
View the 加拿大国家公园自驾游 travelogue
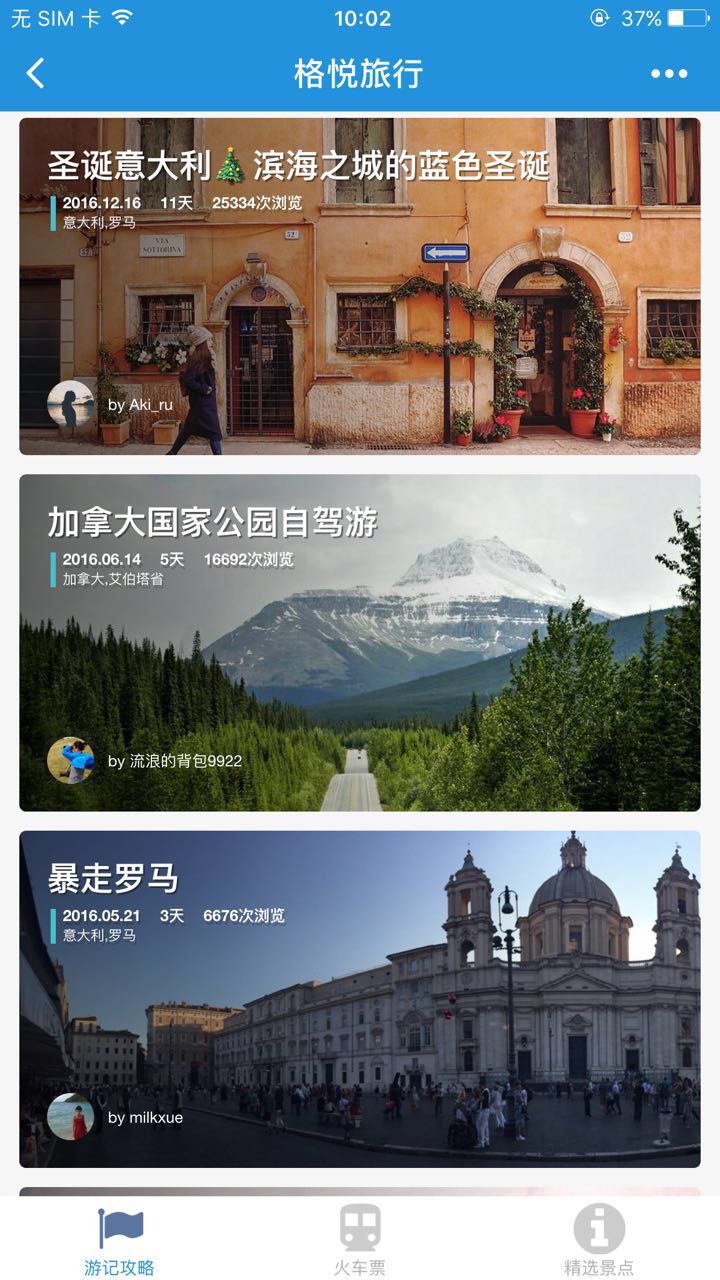coord(360,643)
